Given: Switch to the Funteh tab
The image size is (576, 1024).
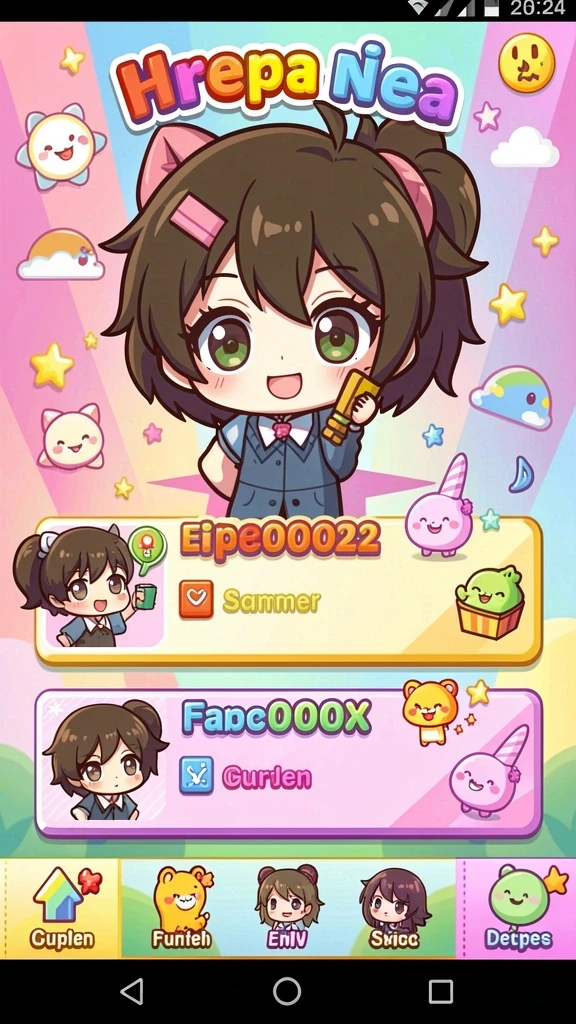Looking at the screenshot, I should pyautogui.click(x=182, y=908).
